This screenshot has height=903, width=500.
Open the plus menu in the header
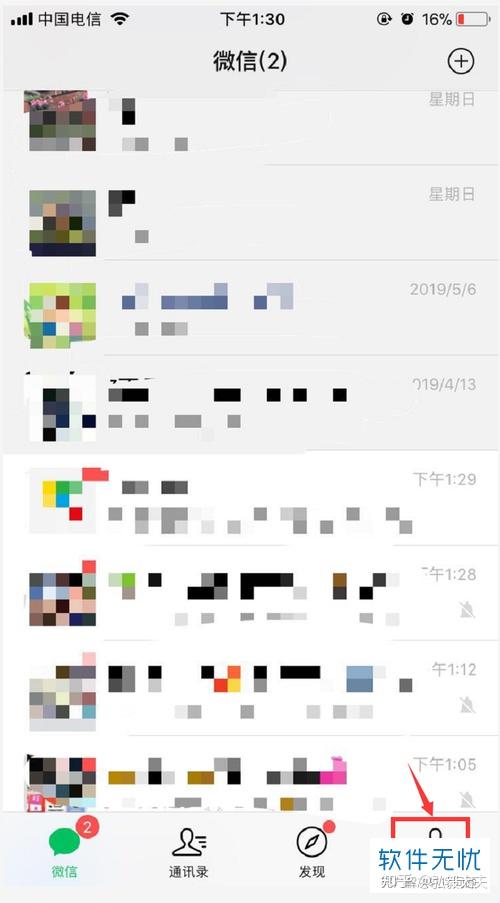pyautogui.click(x=460, y=62)
